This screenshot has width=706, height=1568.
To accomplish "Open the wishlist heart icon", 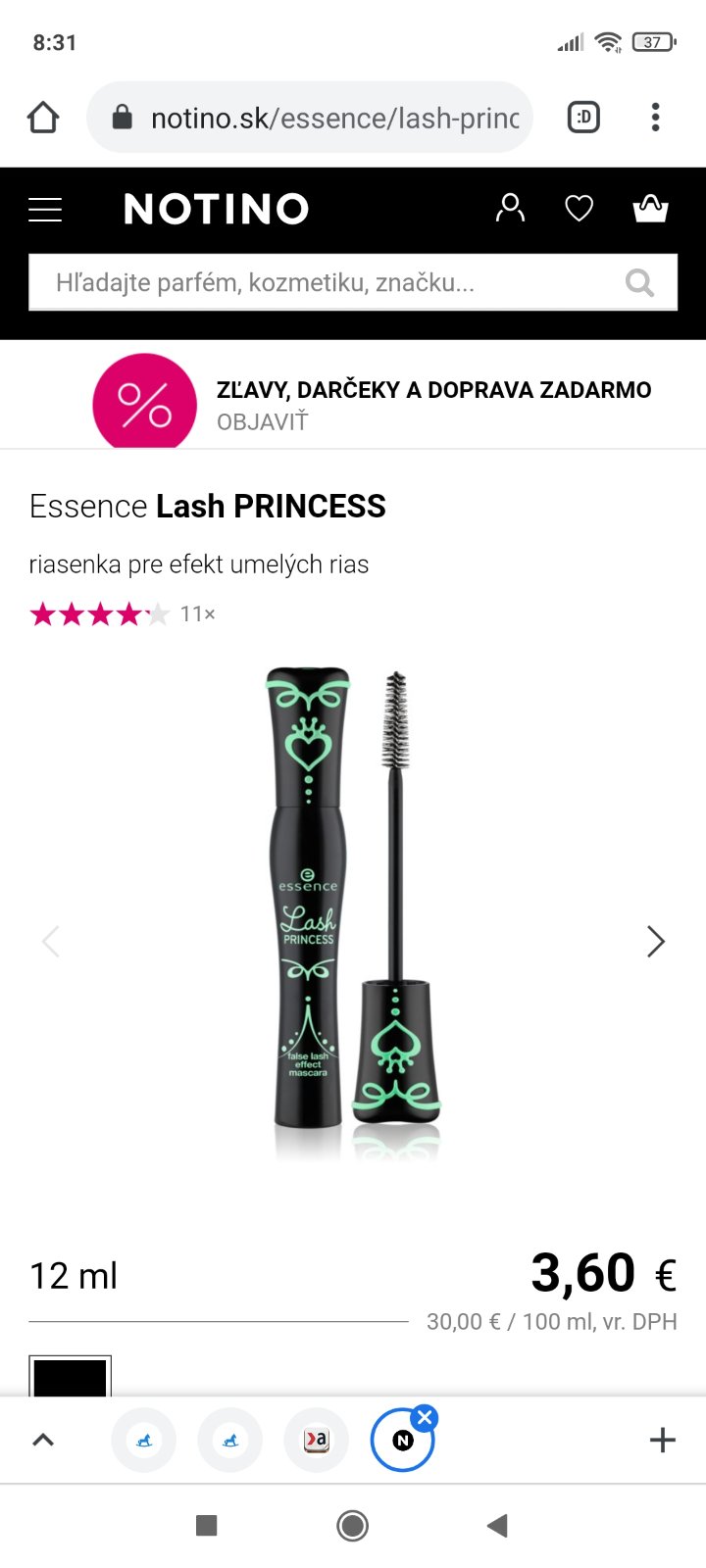I will pos(580,208).
